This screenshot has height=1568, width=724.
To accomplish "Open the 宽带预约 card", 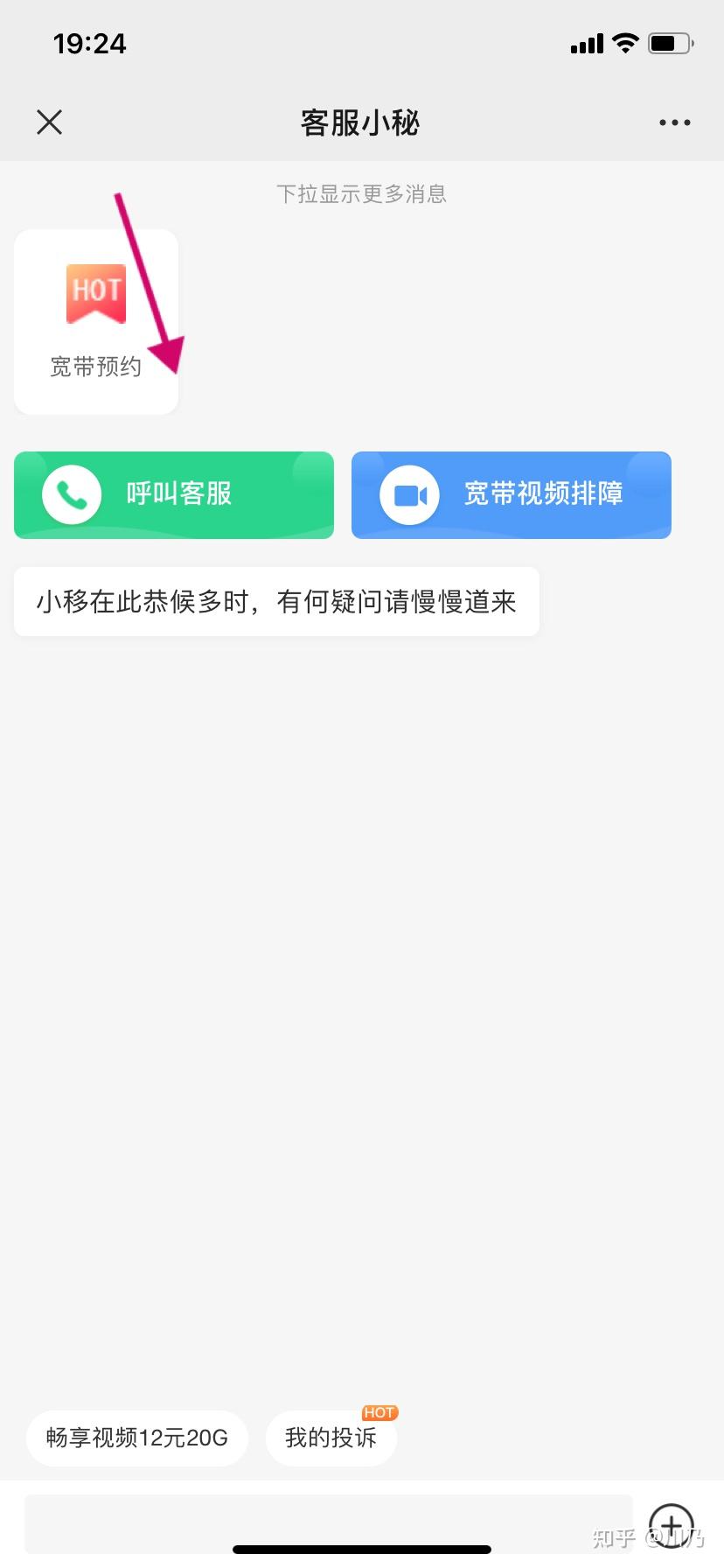I will click(96, 321).
